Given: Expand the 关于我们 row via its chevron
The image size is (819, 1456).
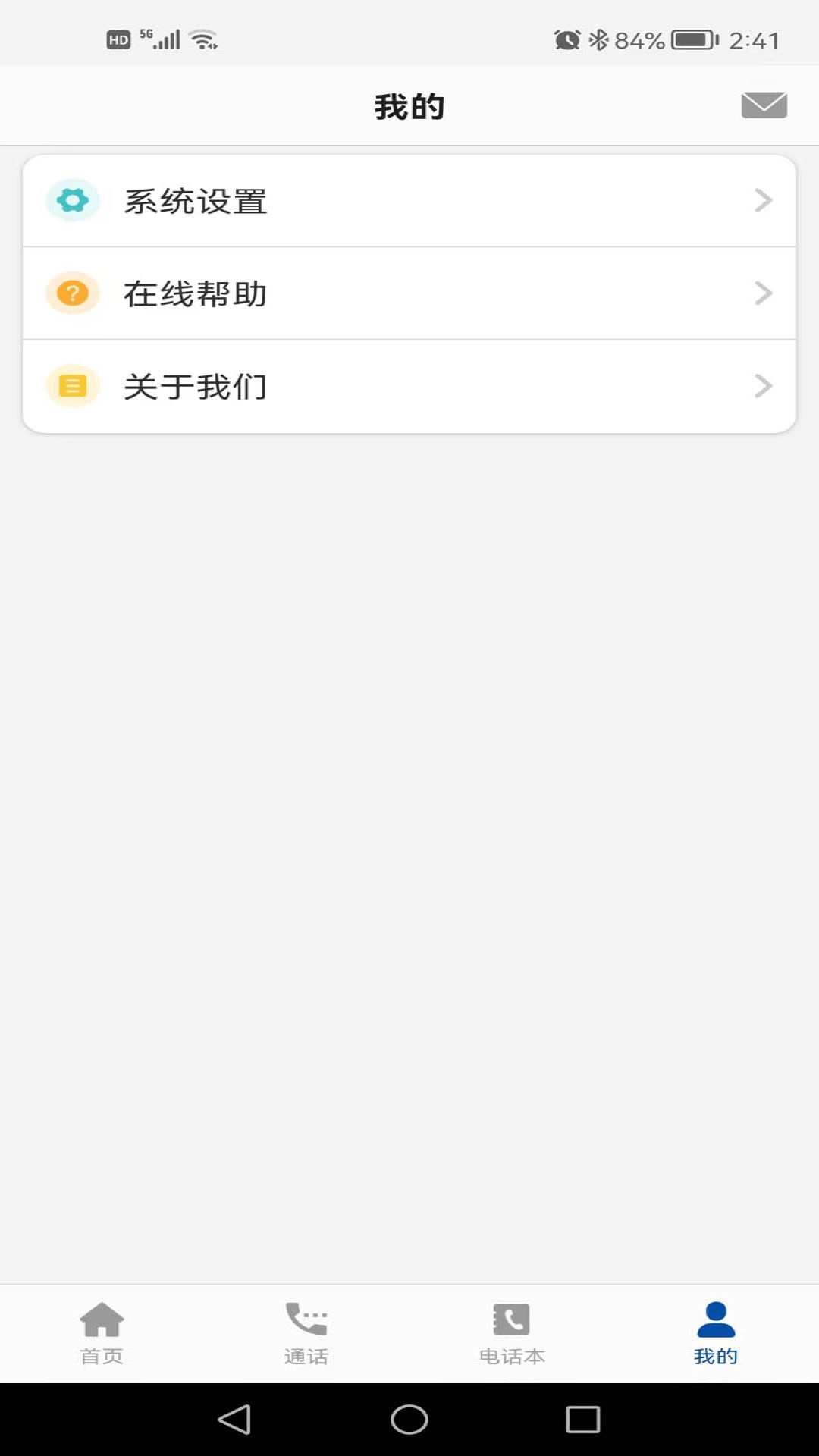Looking at the screenshot, I should point(762,386).
